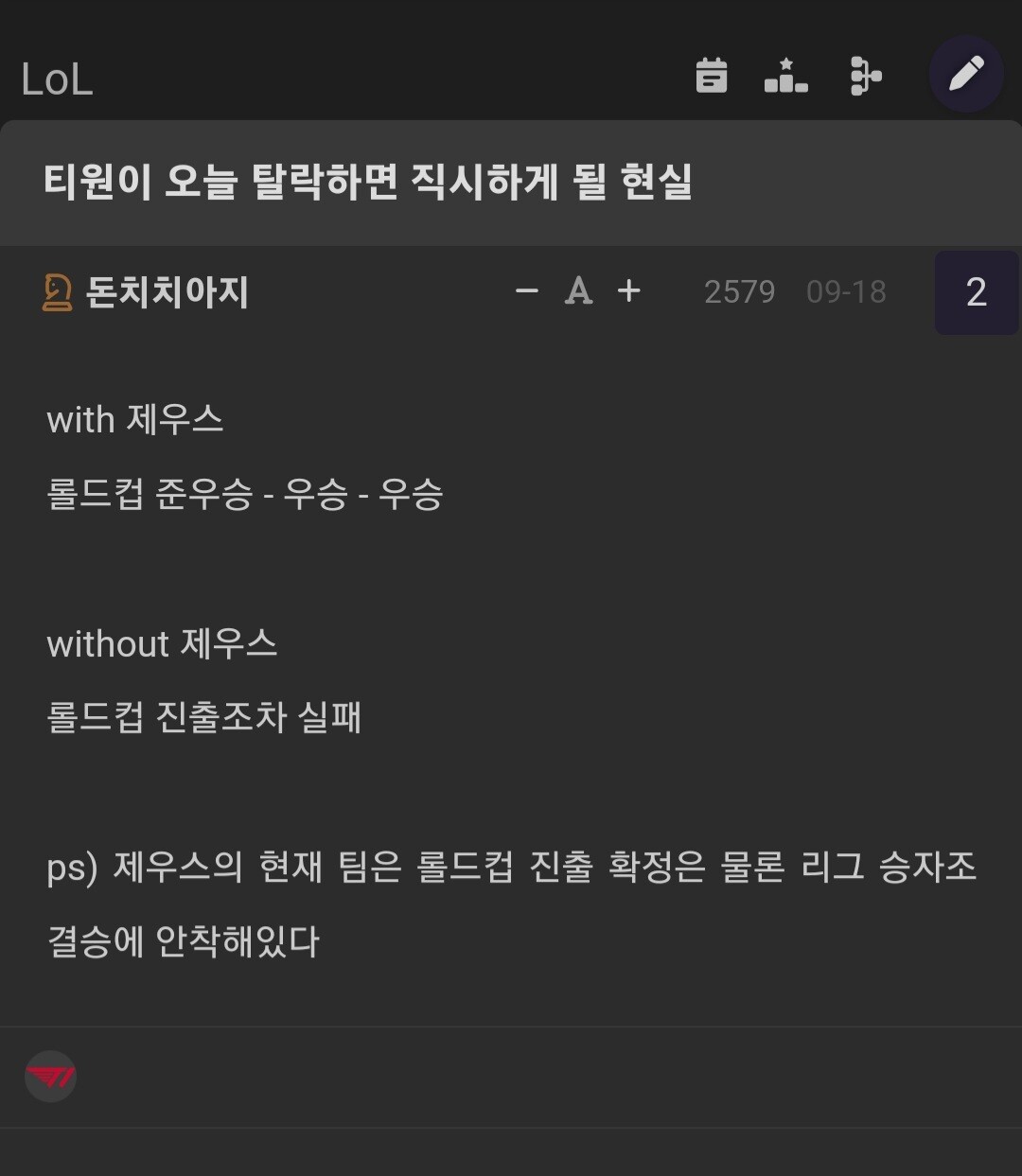Screen dimensions: 1022x1176
Task: Open the tournament bracket icon
Action: point(865,76)
